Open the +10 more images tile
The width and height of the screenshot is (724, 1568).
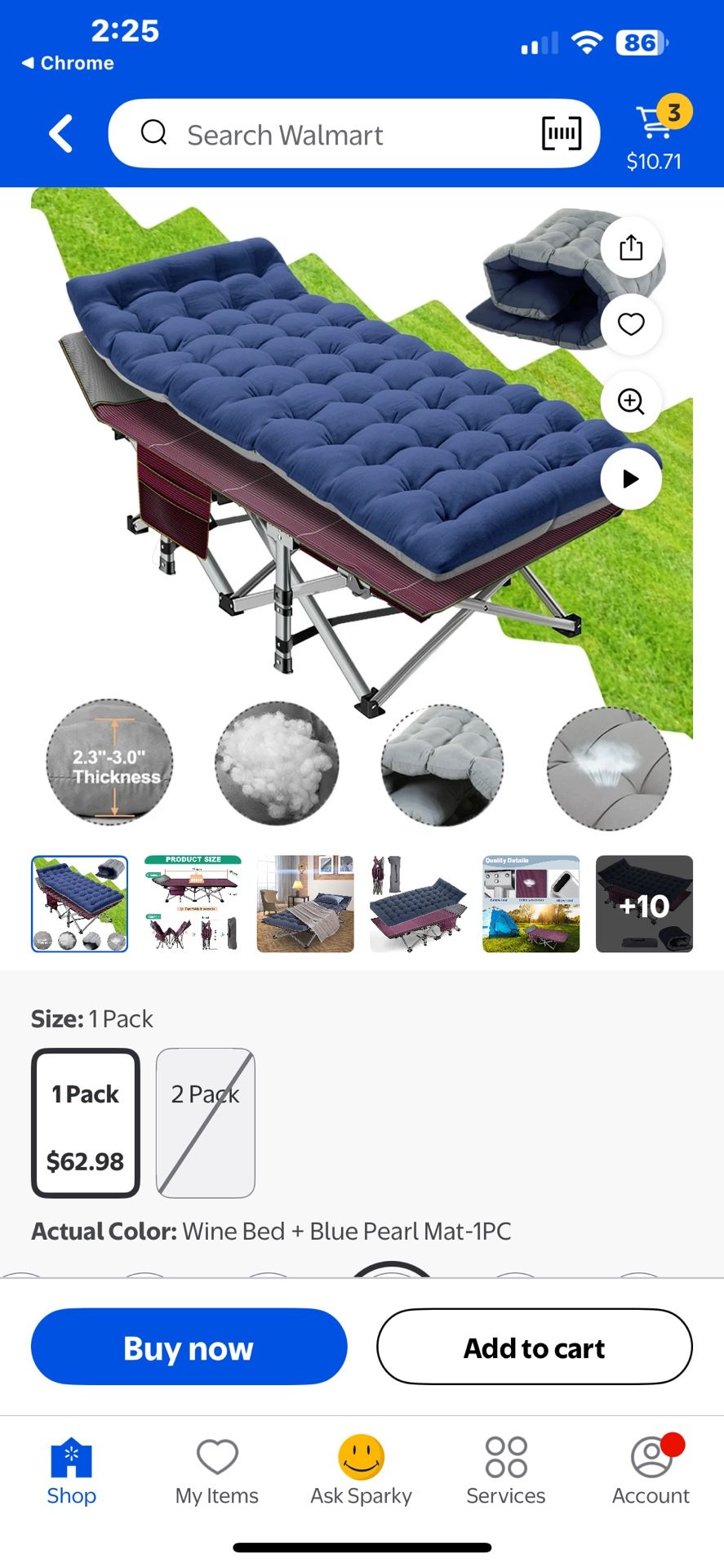pos(644,903)
